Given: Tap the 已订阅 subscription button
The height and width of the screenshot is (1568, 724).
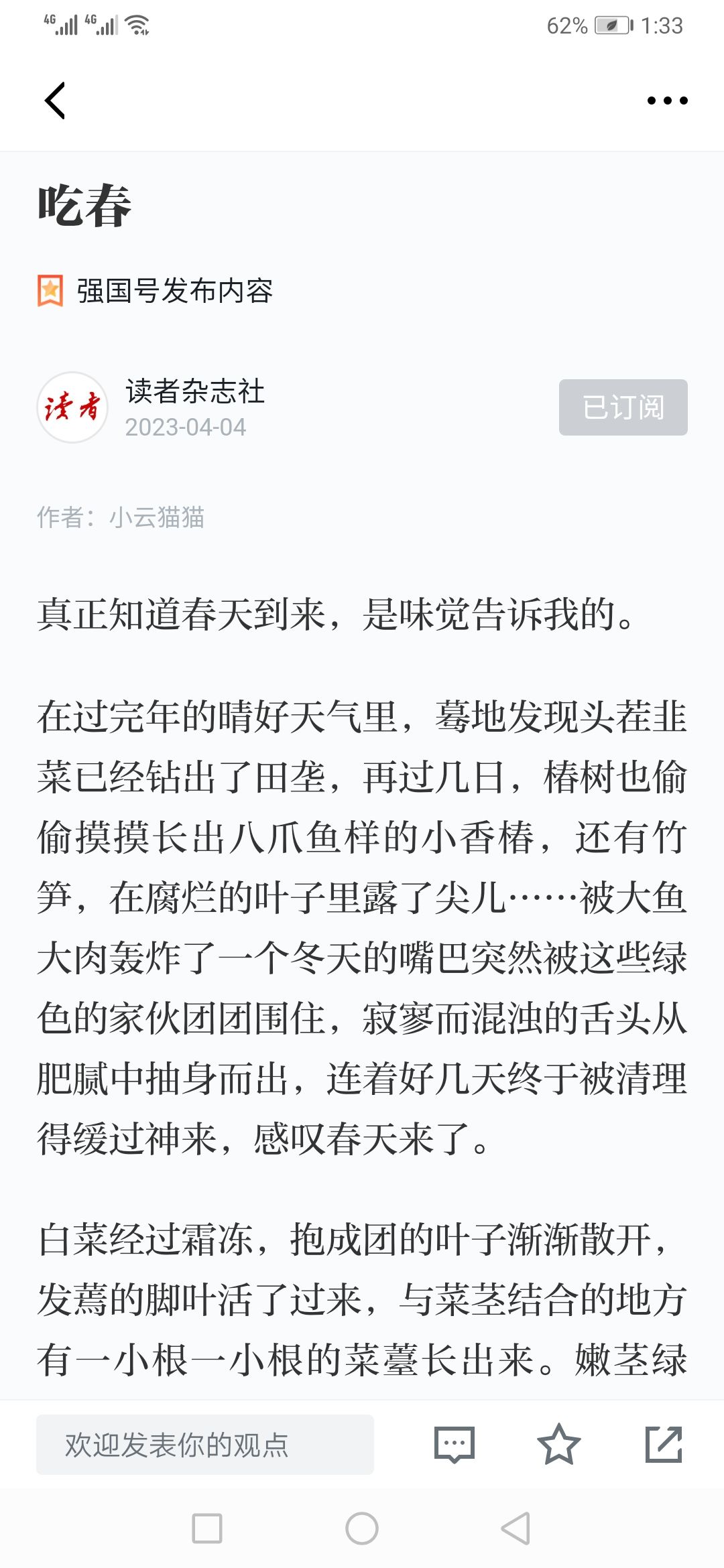Looking at the screenshot, I should tap(623, 407).
